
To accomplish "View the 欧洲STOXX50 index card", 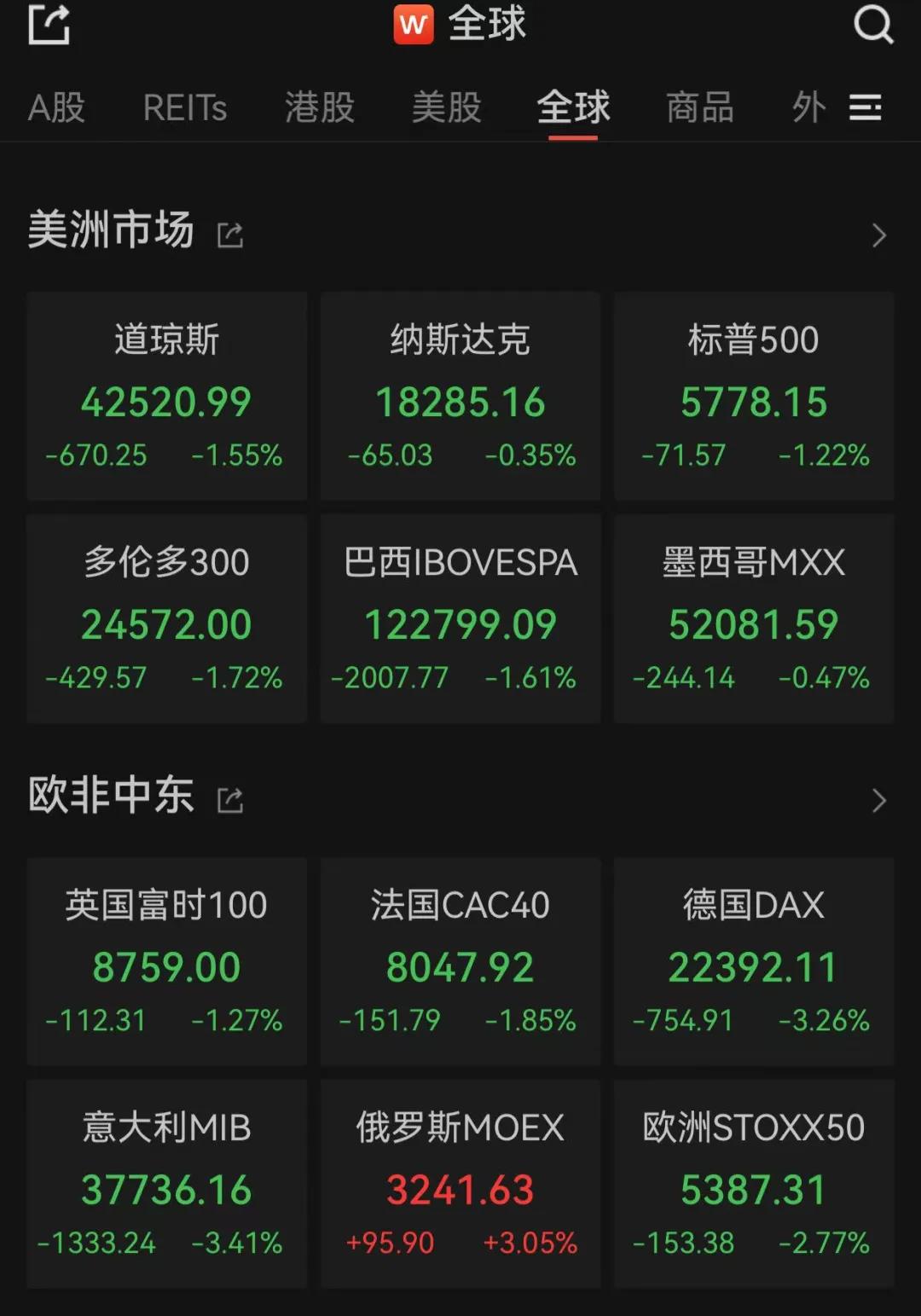I will [x=754, y=1184].
